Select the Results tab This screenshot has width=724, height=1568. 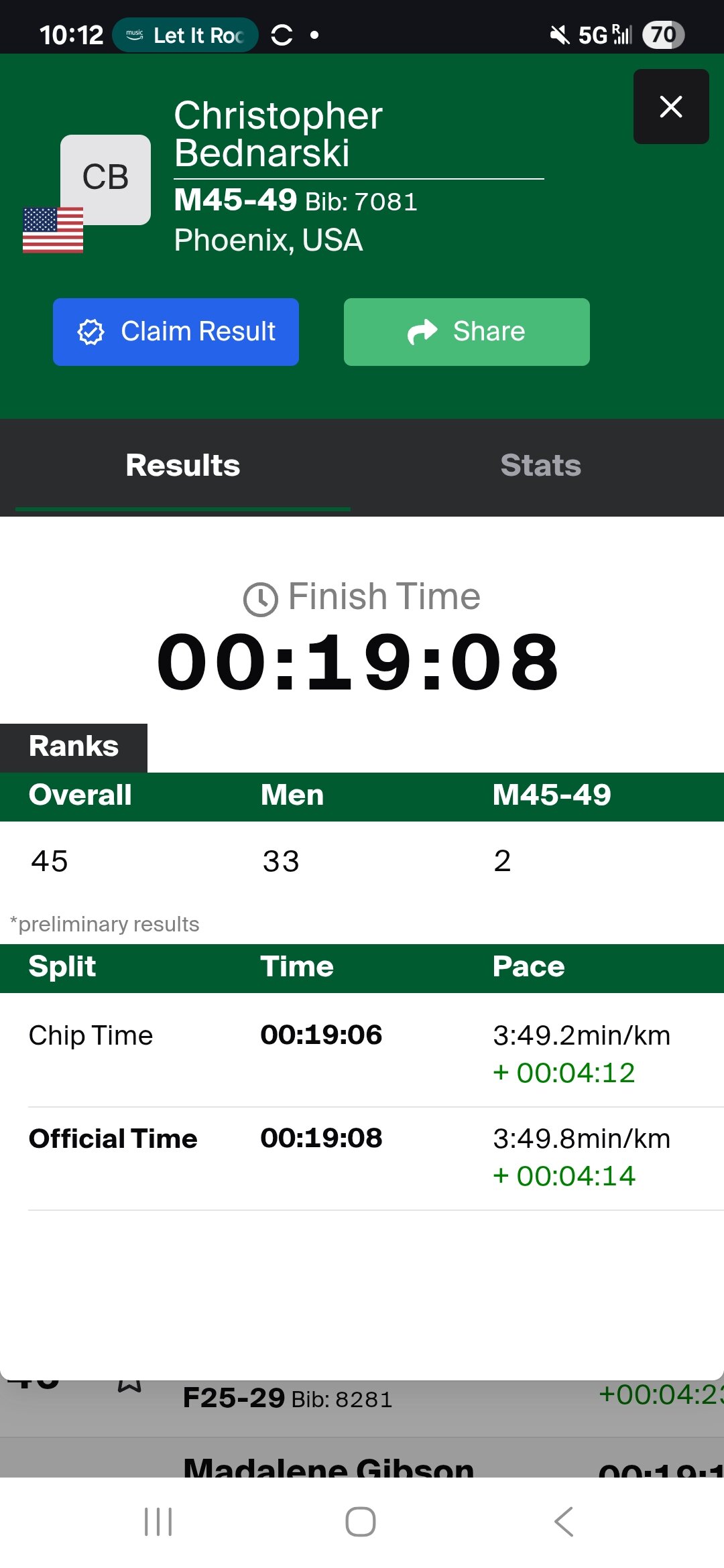182,466
